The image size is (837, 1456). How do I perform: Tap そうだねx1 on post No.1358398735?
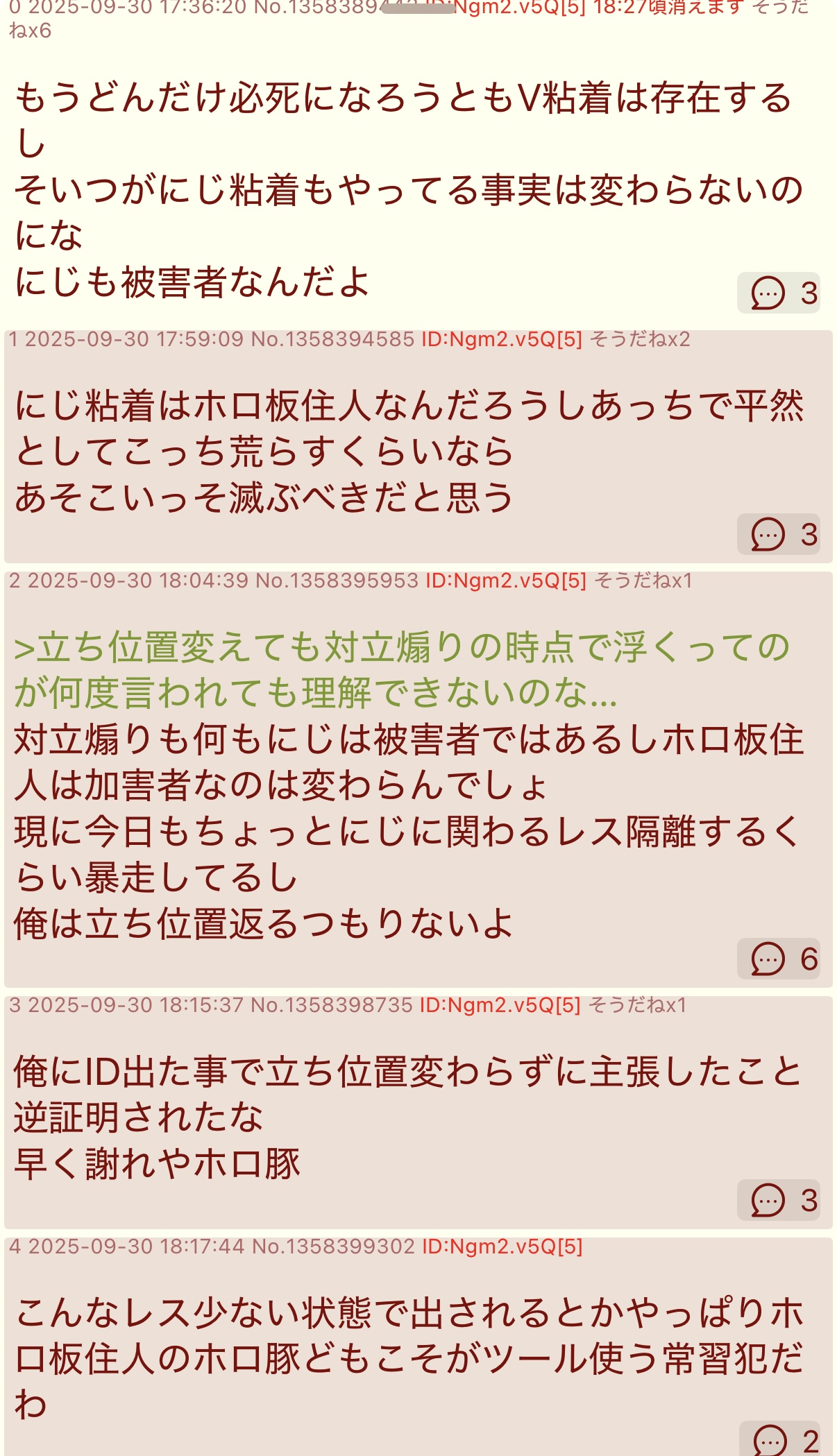(637, 1005)
